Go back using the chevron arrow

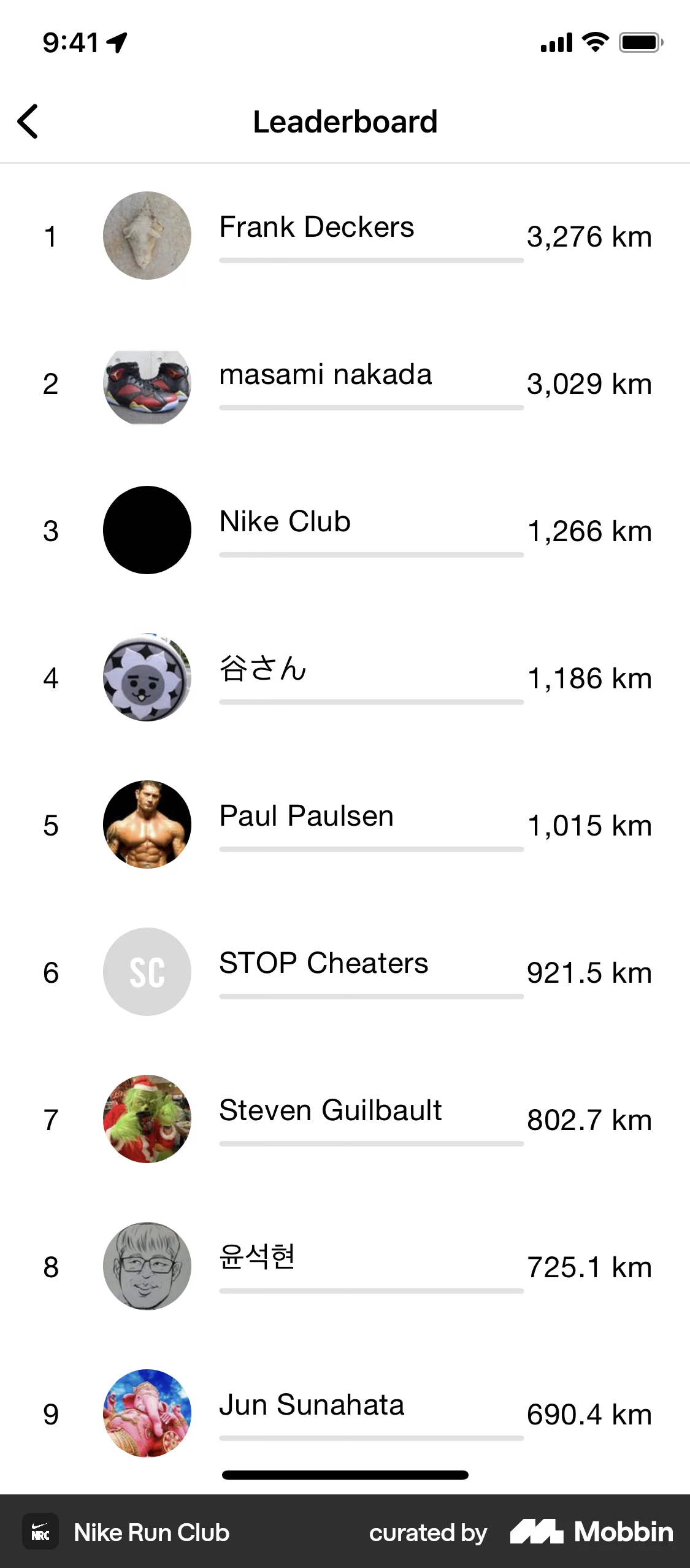click(x=28, y=121)
